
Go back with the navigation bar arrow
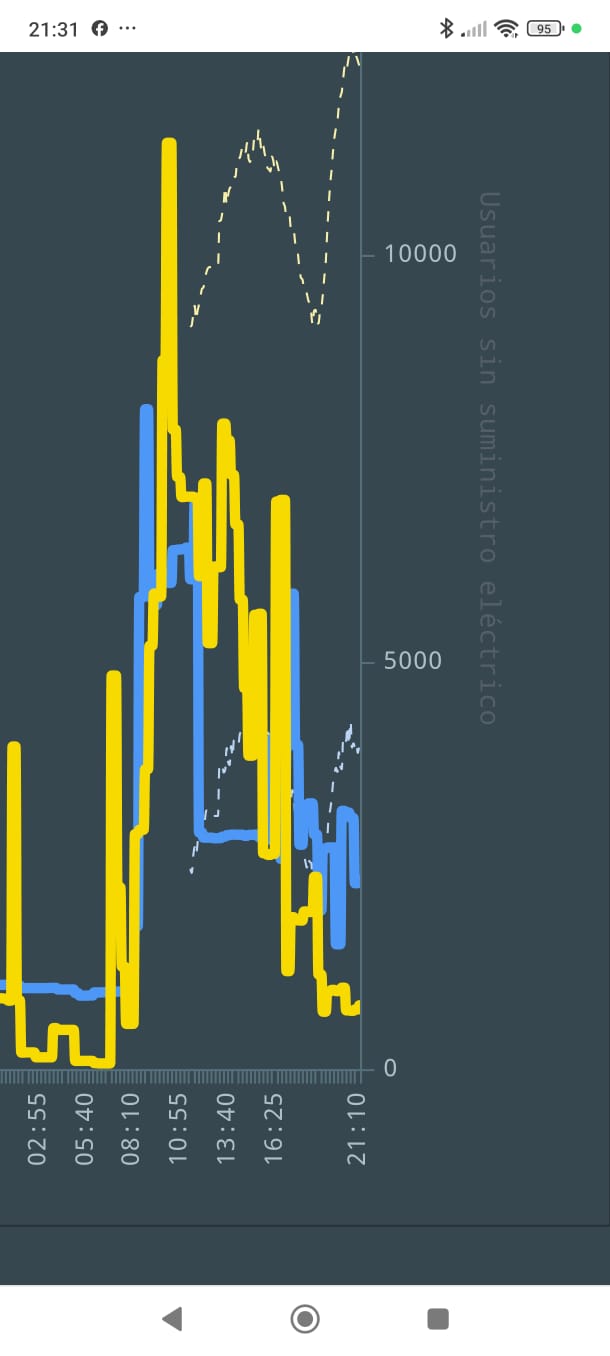tap(172, 1319)
